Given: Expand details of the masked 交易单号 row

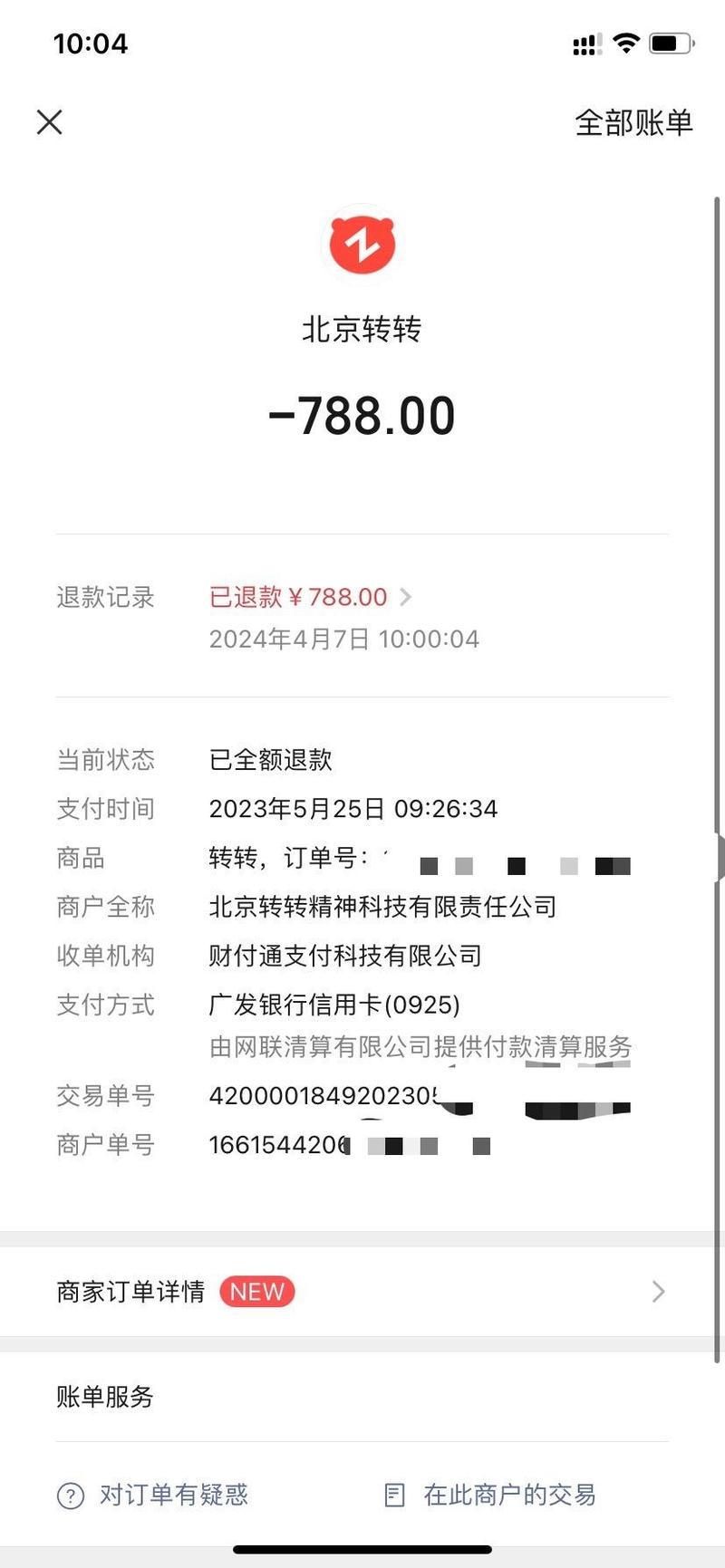Looking at the screenshot, I should pos(362,1097).
